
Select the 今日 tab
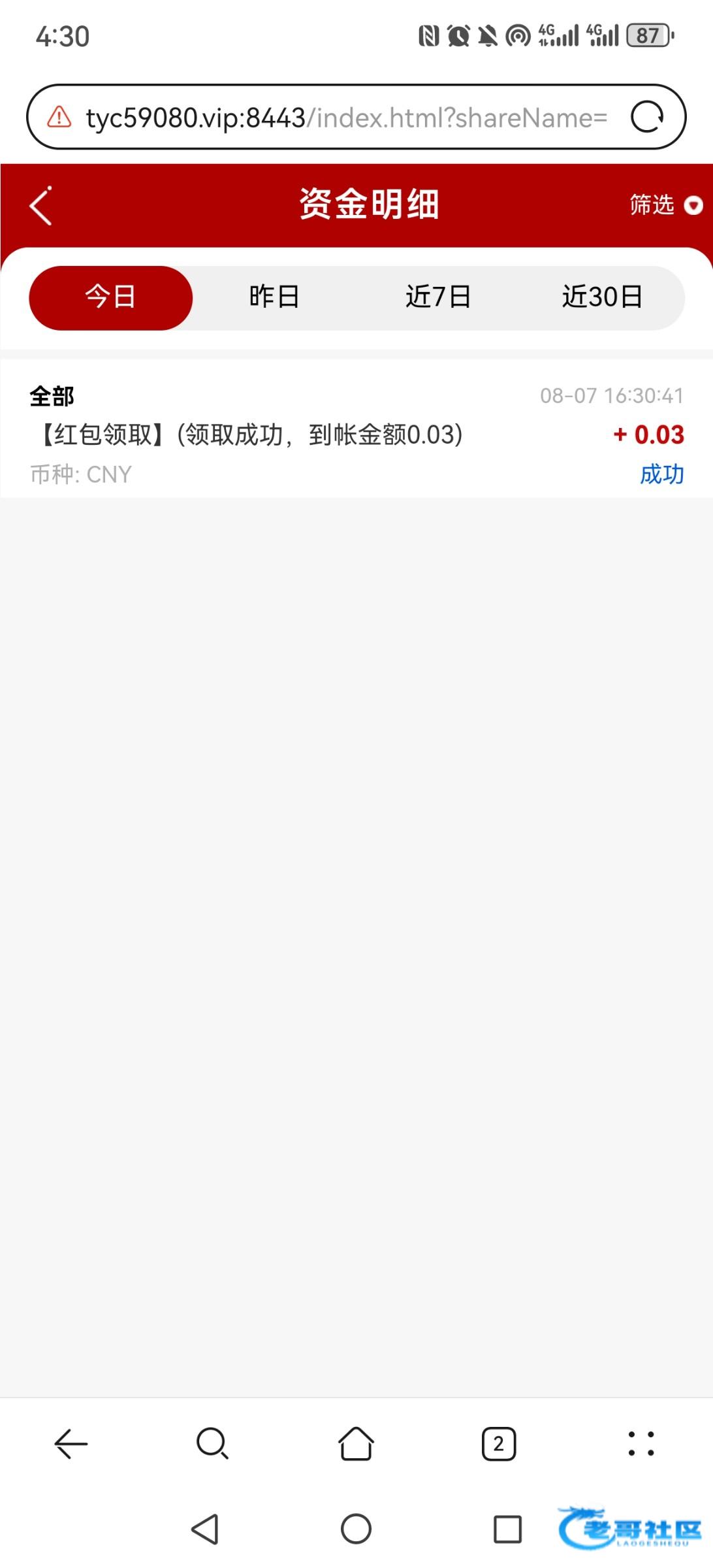[x=110, y=297]
